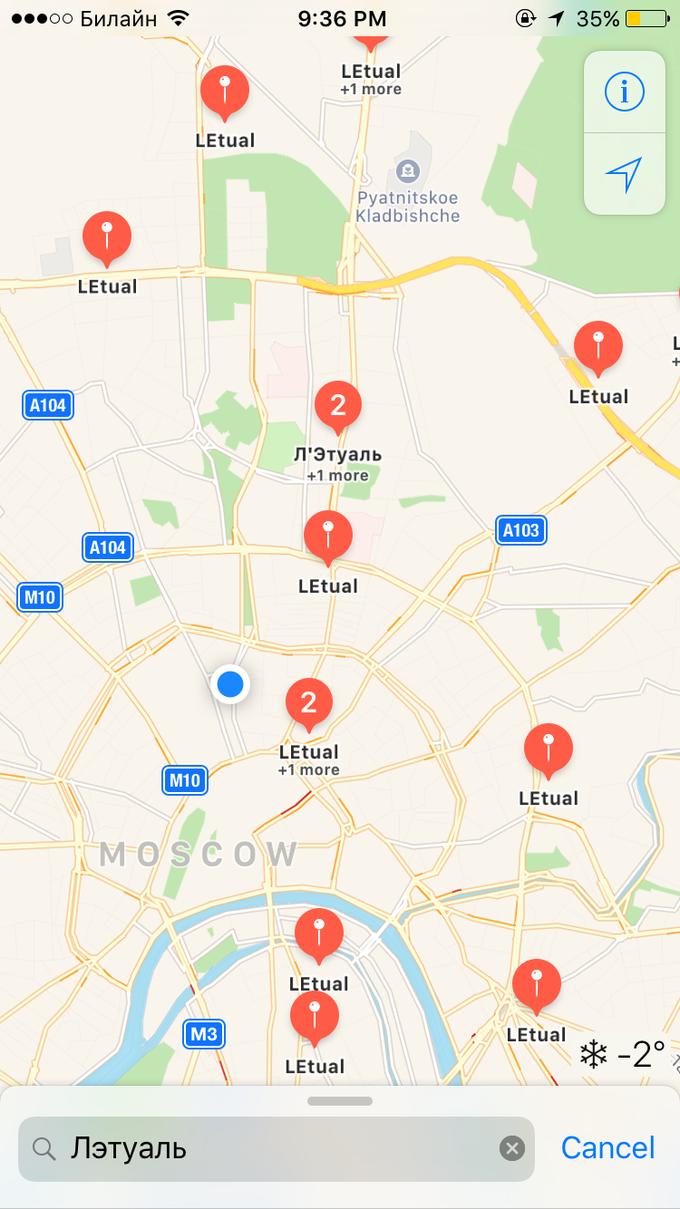The image size is (680, 1209).
Task: Cancel the current search
Action: pos(608,1148)
